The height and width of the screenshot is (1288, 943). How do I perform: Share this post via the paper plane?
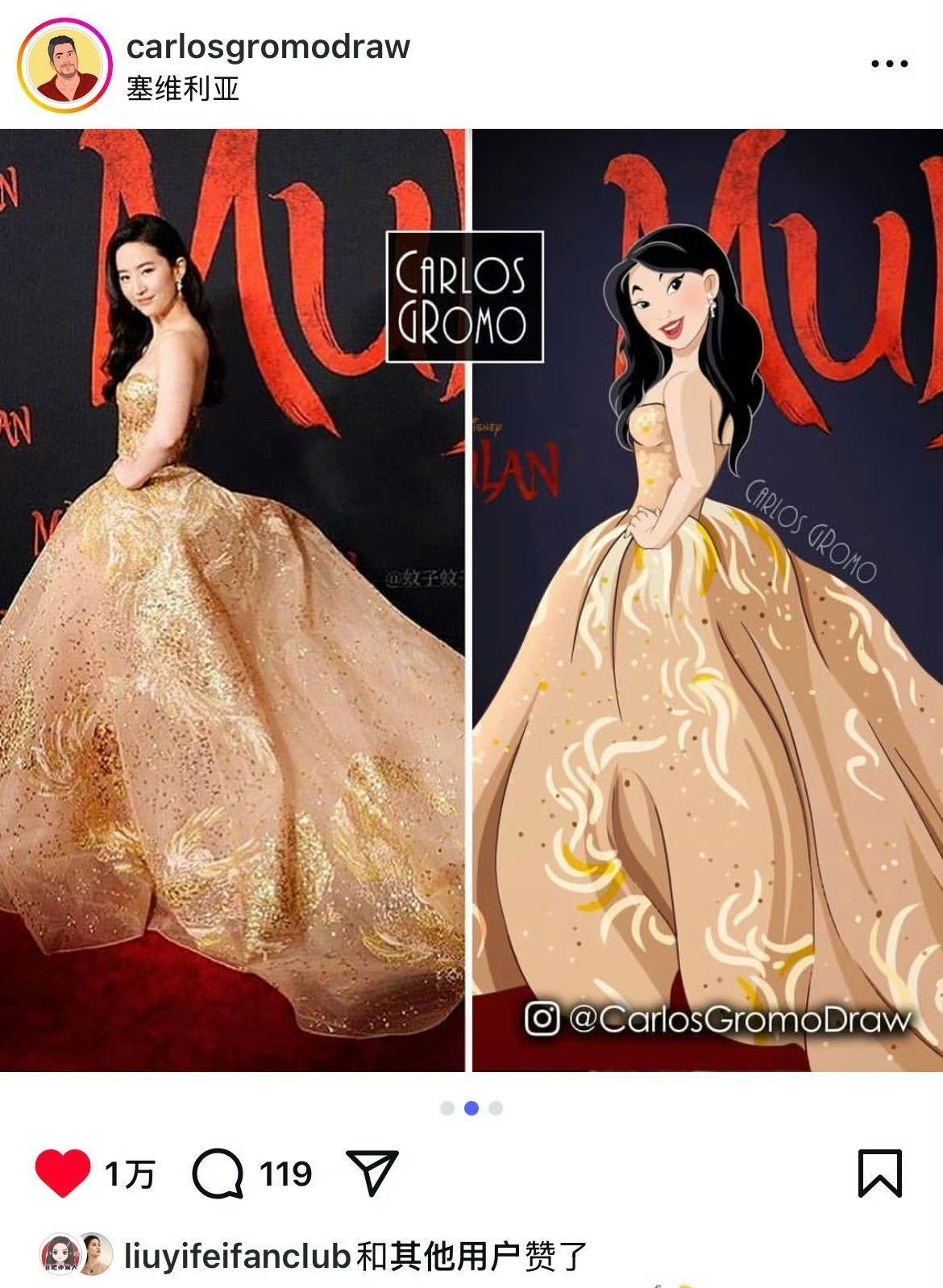372,1172
